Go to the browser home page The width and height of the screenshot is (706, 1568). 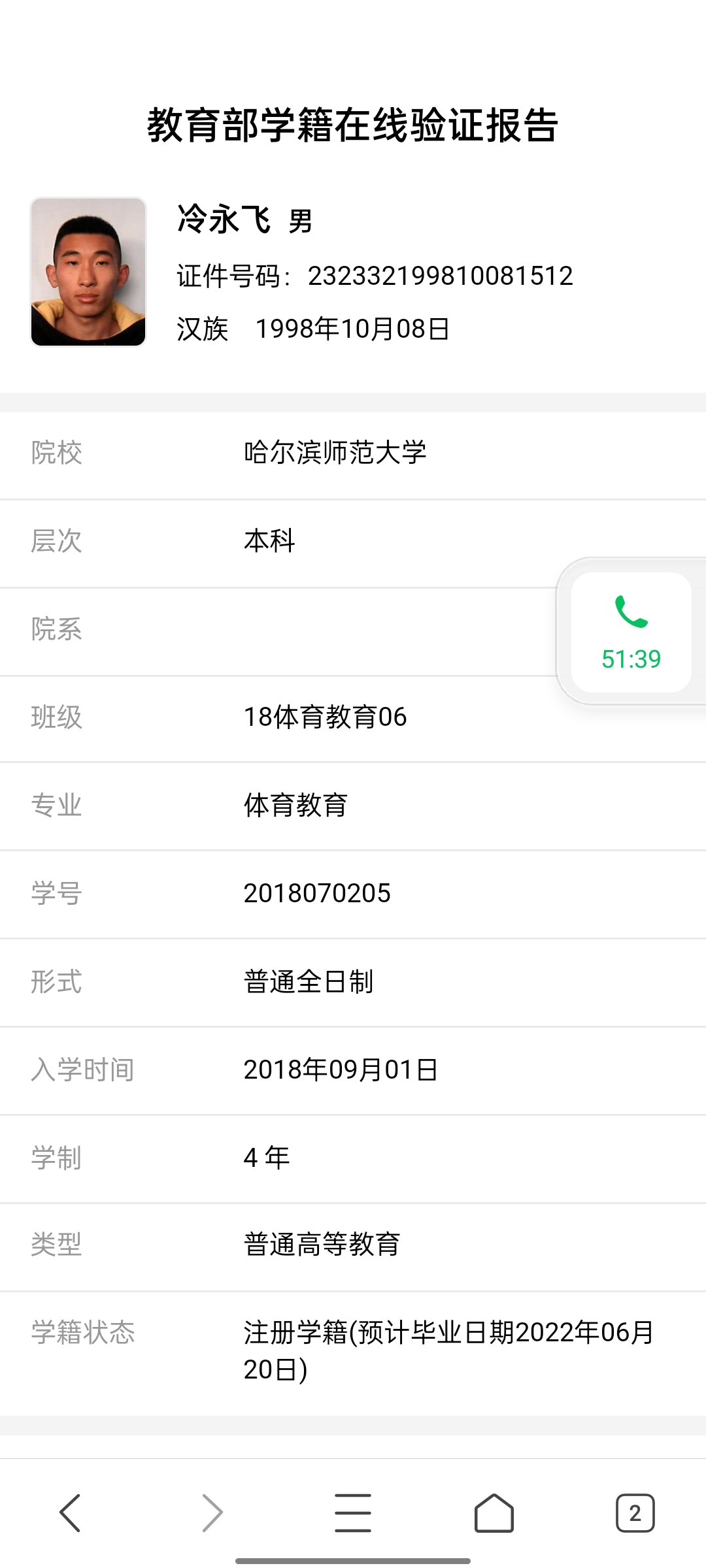(x=494, y=1512)
